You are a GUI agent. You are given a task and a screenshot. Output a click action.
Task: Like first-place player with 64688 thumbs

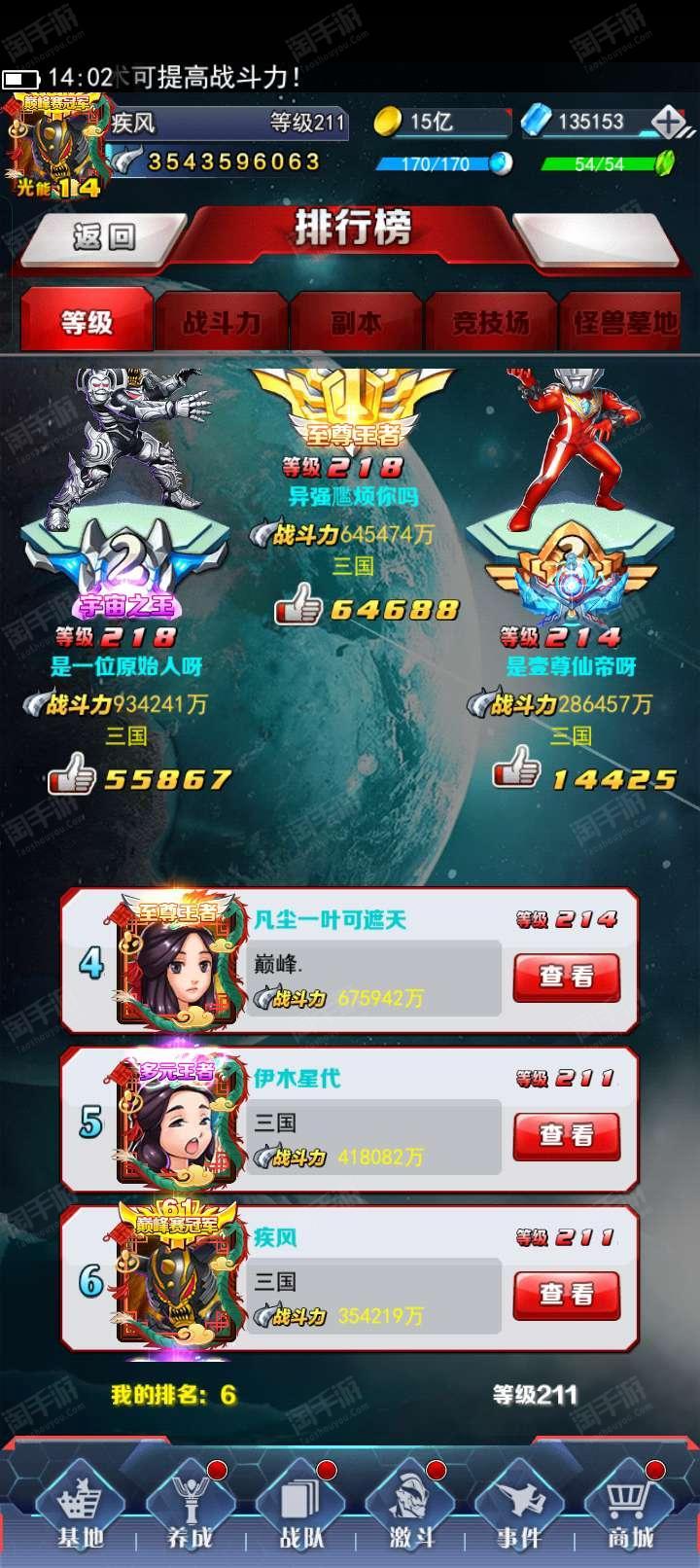click(298, 606)
